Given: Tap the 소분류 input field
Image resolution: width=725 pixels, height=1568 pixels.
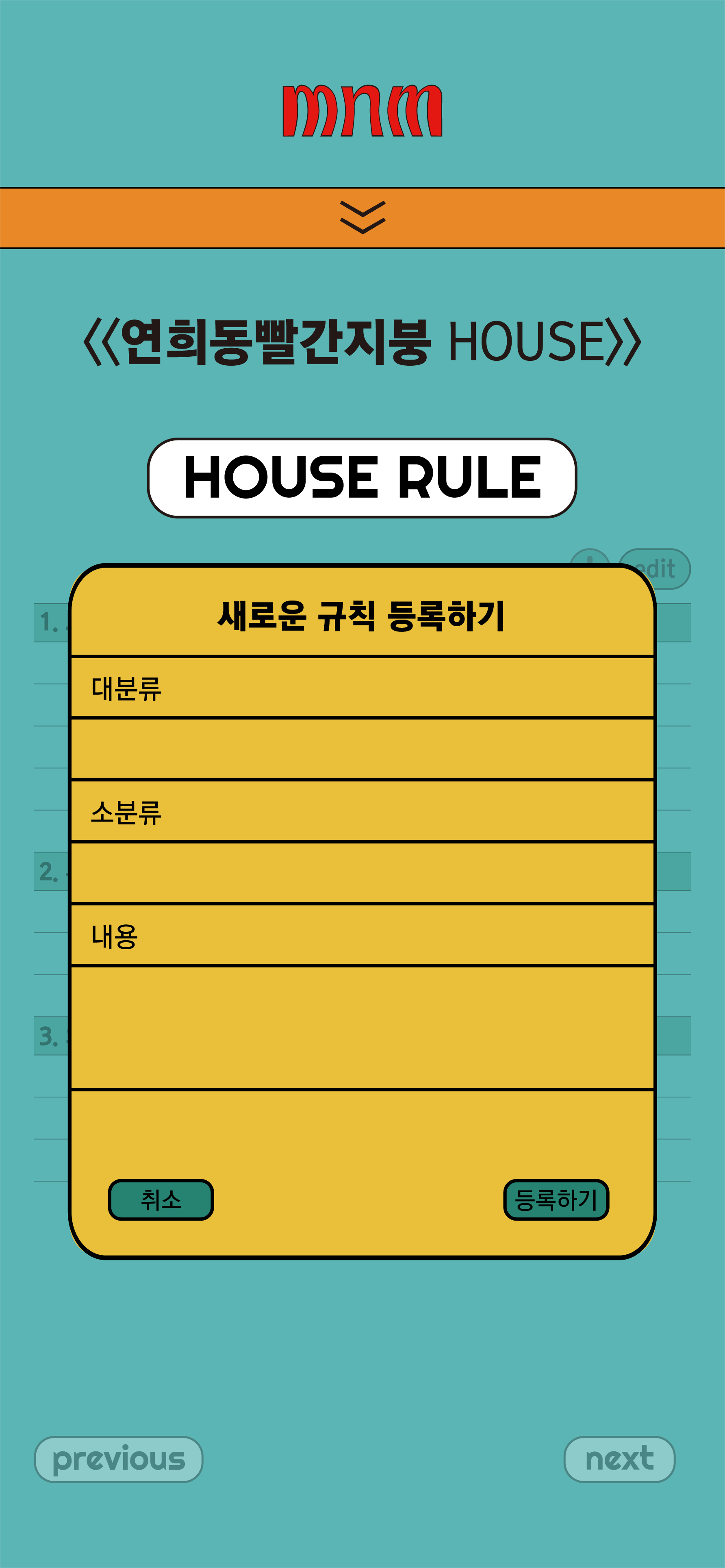Looking at the screenshot, I should click(x=362, y=873).
